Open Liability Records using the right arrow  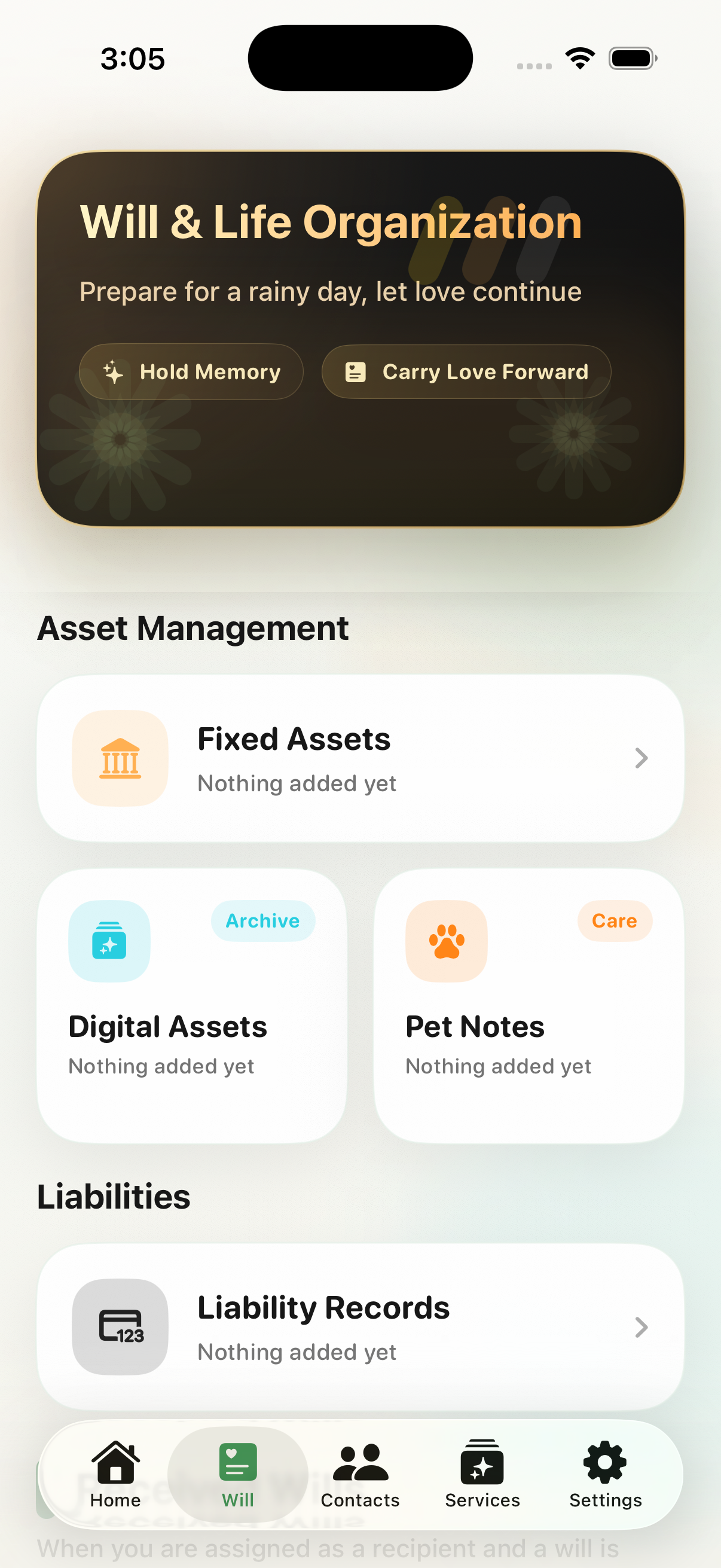point(643,1327)
